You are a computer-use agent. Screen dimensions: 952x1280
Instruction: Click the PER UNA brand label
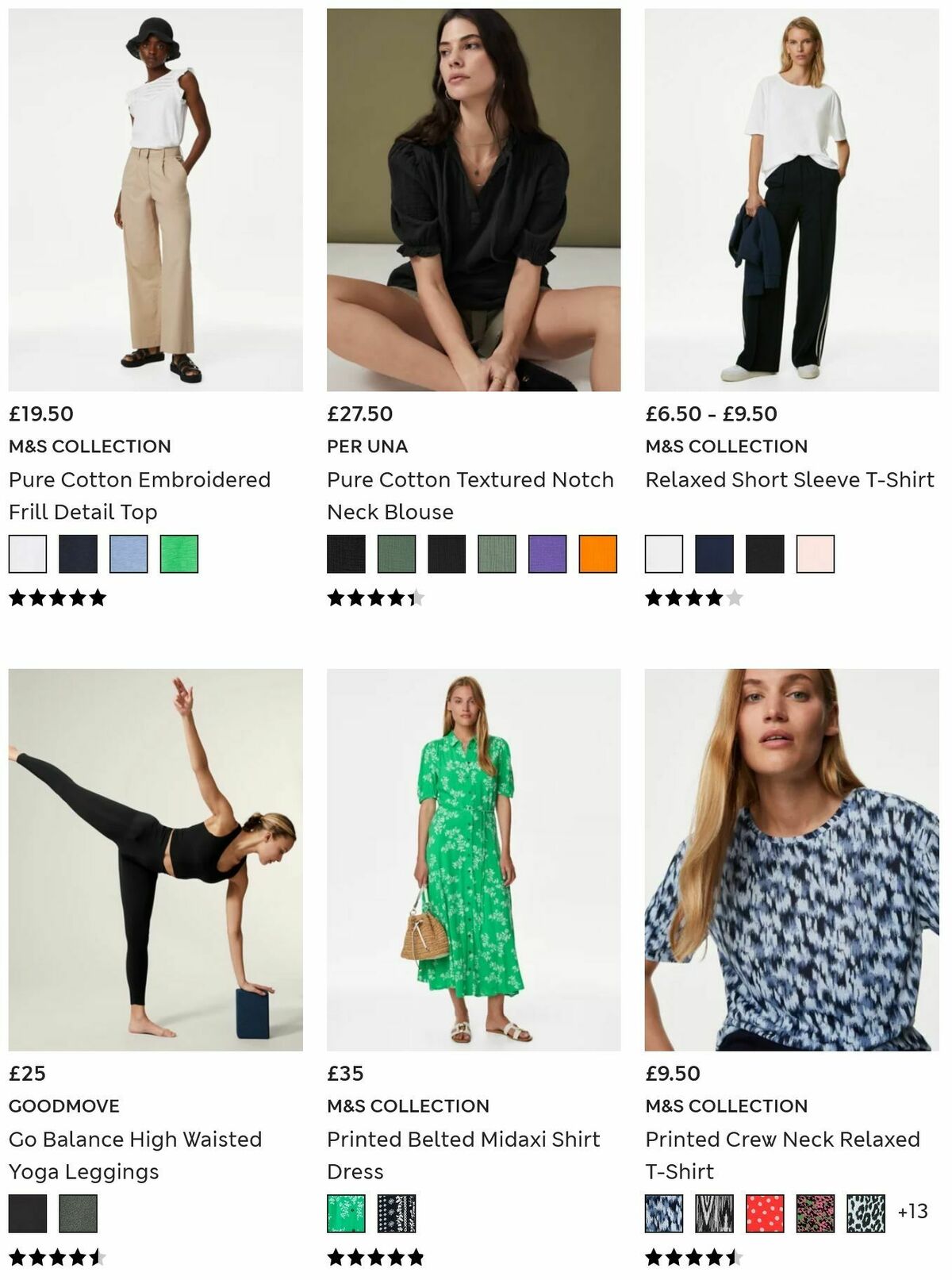coord(366,446)
